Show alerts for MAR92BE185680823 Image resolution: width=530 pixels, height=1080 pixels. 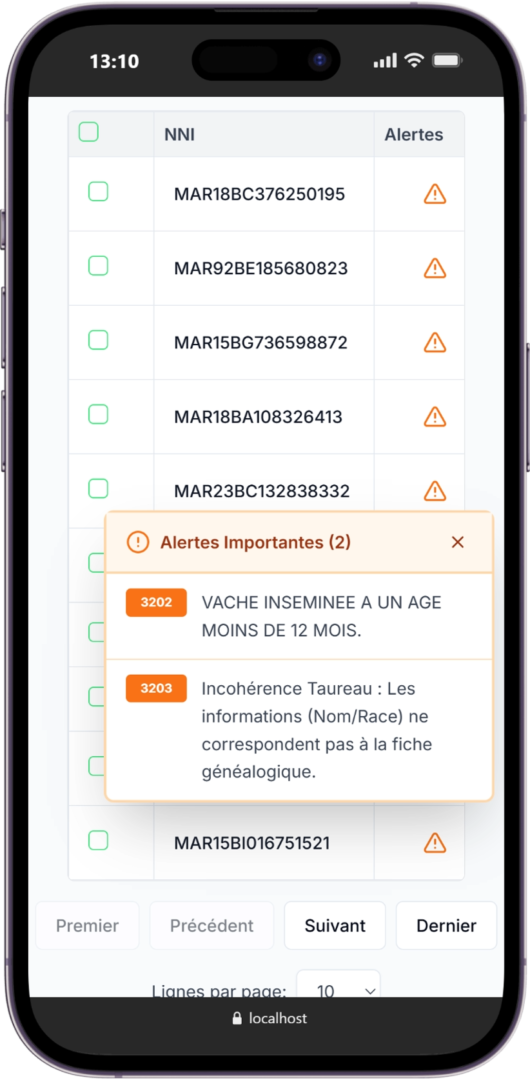tap(435, 268)
